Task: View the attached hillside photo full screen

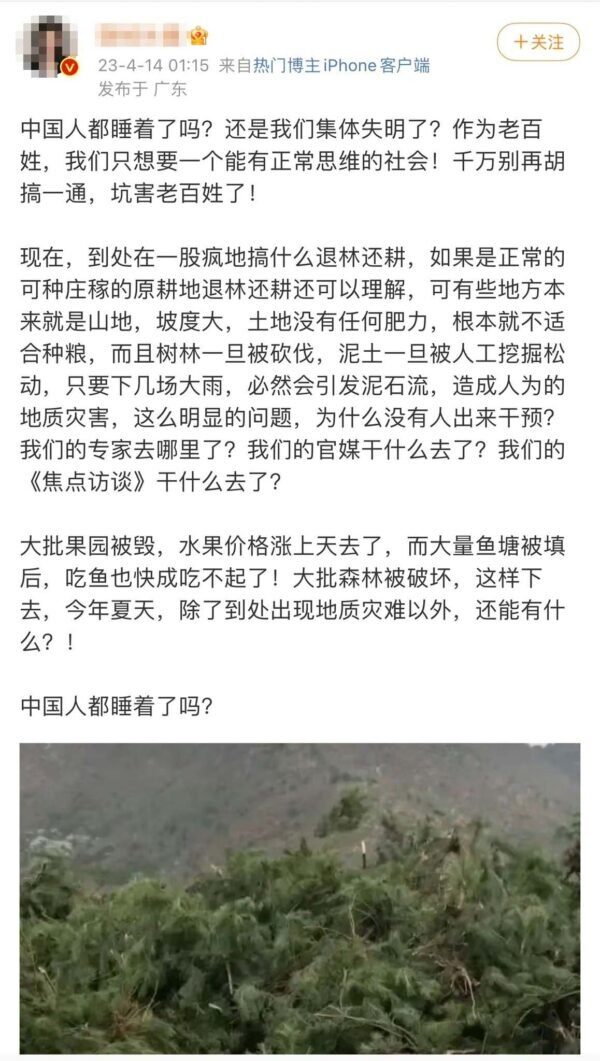Action: (300, 898)
